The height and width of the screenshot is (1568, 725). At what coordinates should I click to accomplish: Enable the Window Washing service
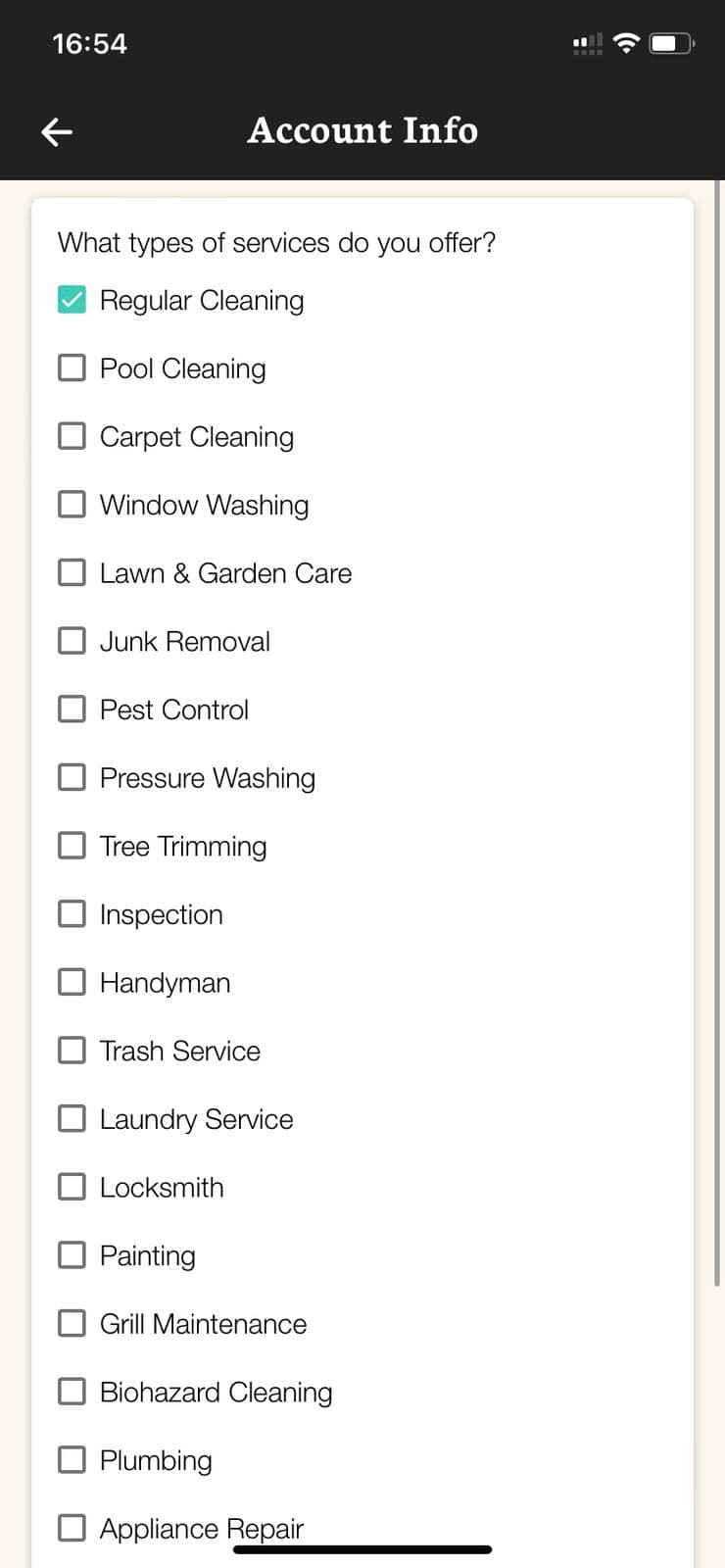click(x=72, y=505)
